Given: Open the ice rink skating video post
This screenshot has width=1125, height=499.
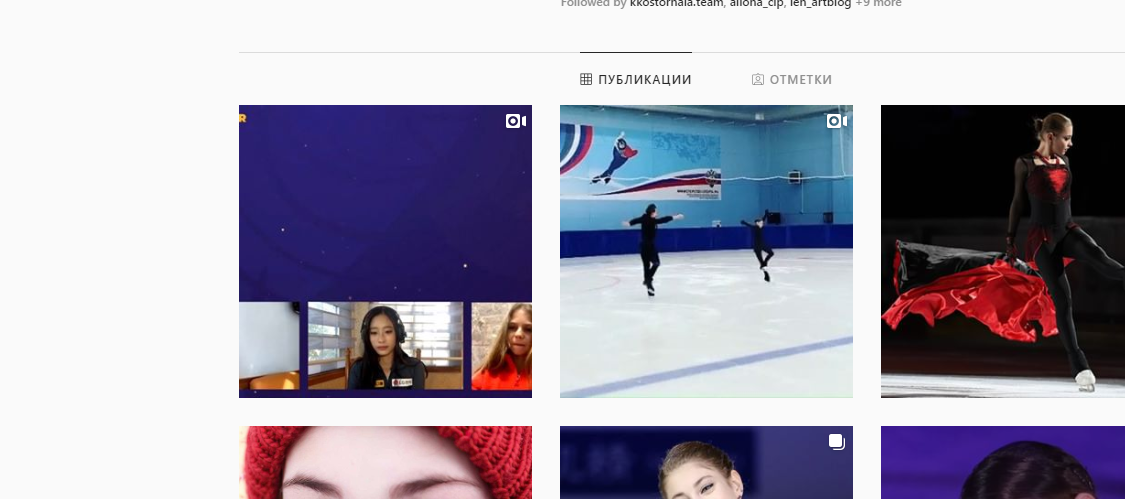Looking at the screenshot, I should click(x=706, y=251).
